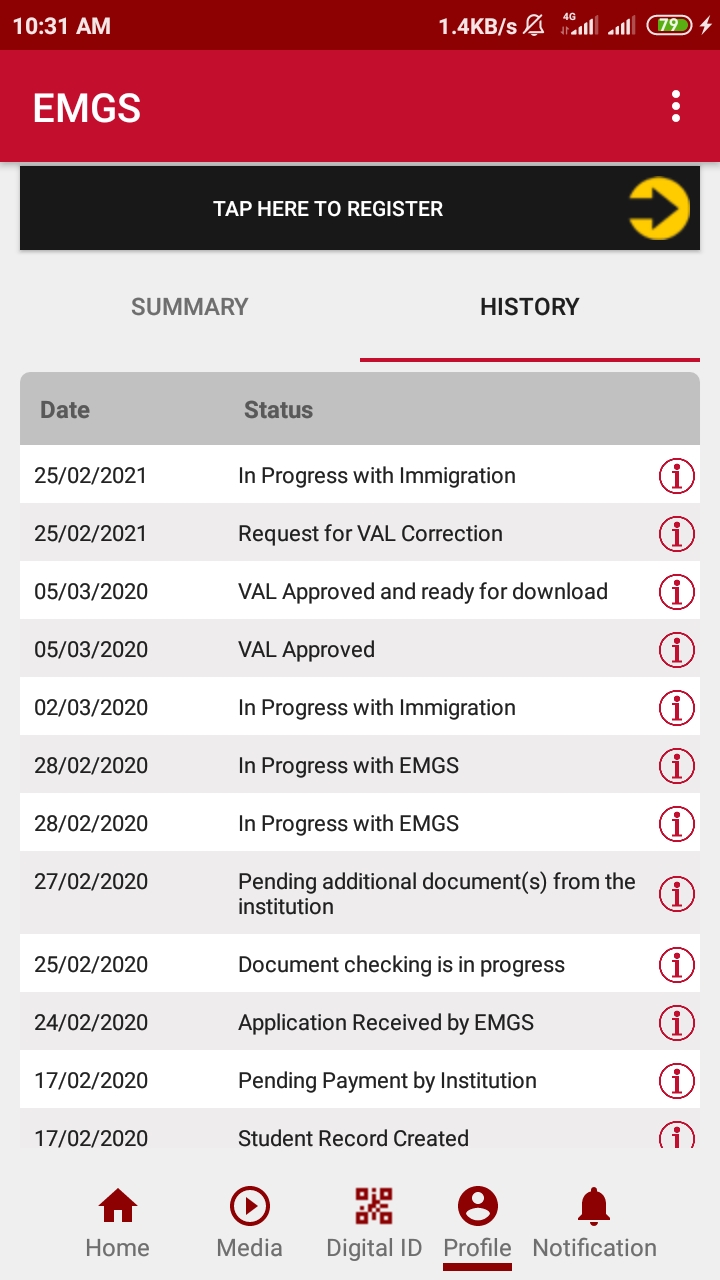The height and width of the screenshot is (1280, 720).
Task: Open info for Pending additional document(s) status
Action: pyautogui.click(x=677, y=894)
